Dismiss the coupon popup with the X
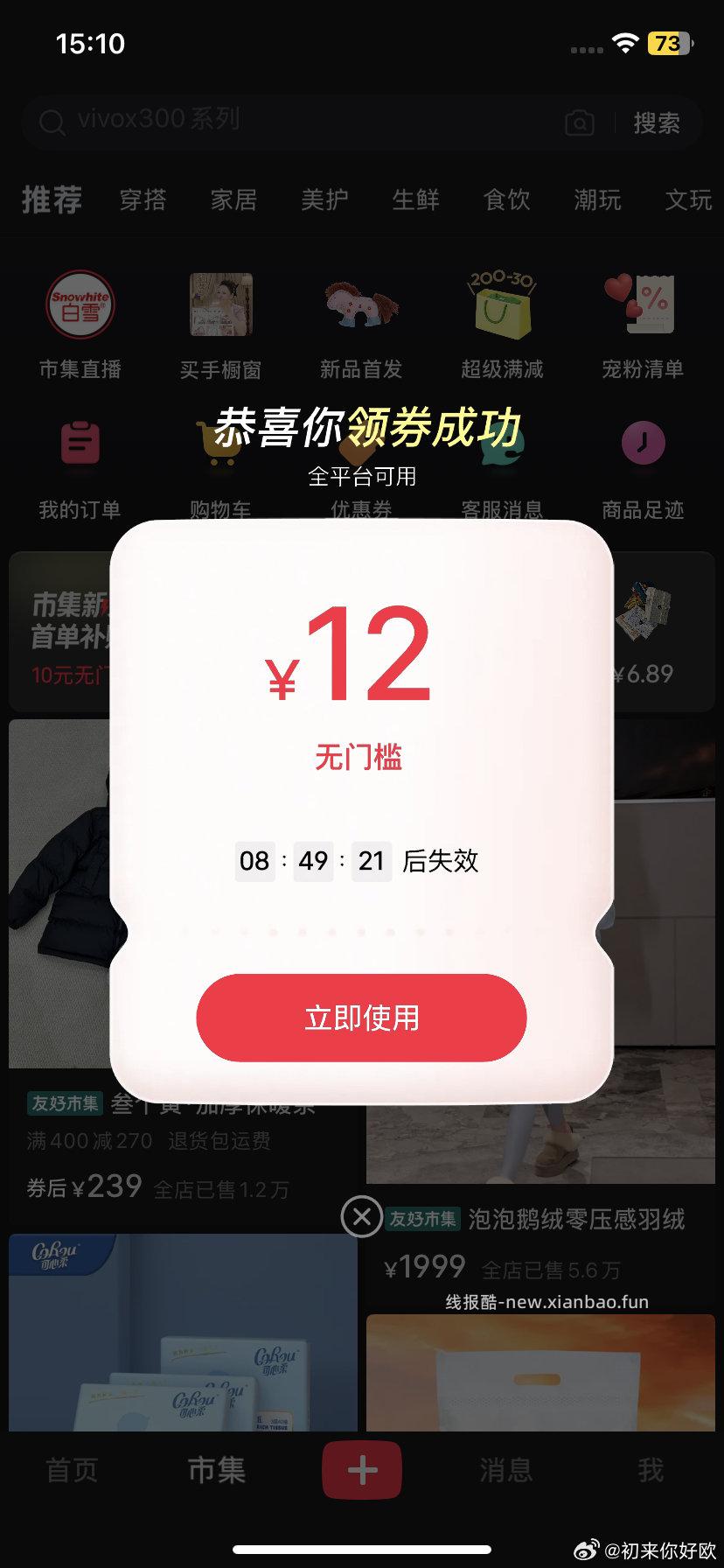The height and width of the screenshot is (1568, 724). click(x=361, y=1214)
